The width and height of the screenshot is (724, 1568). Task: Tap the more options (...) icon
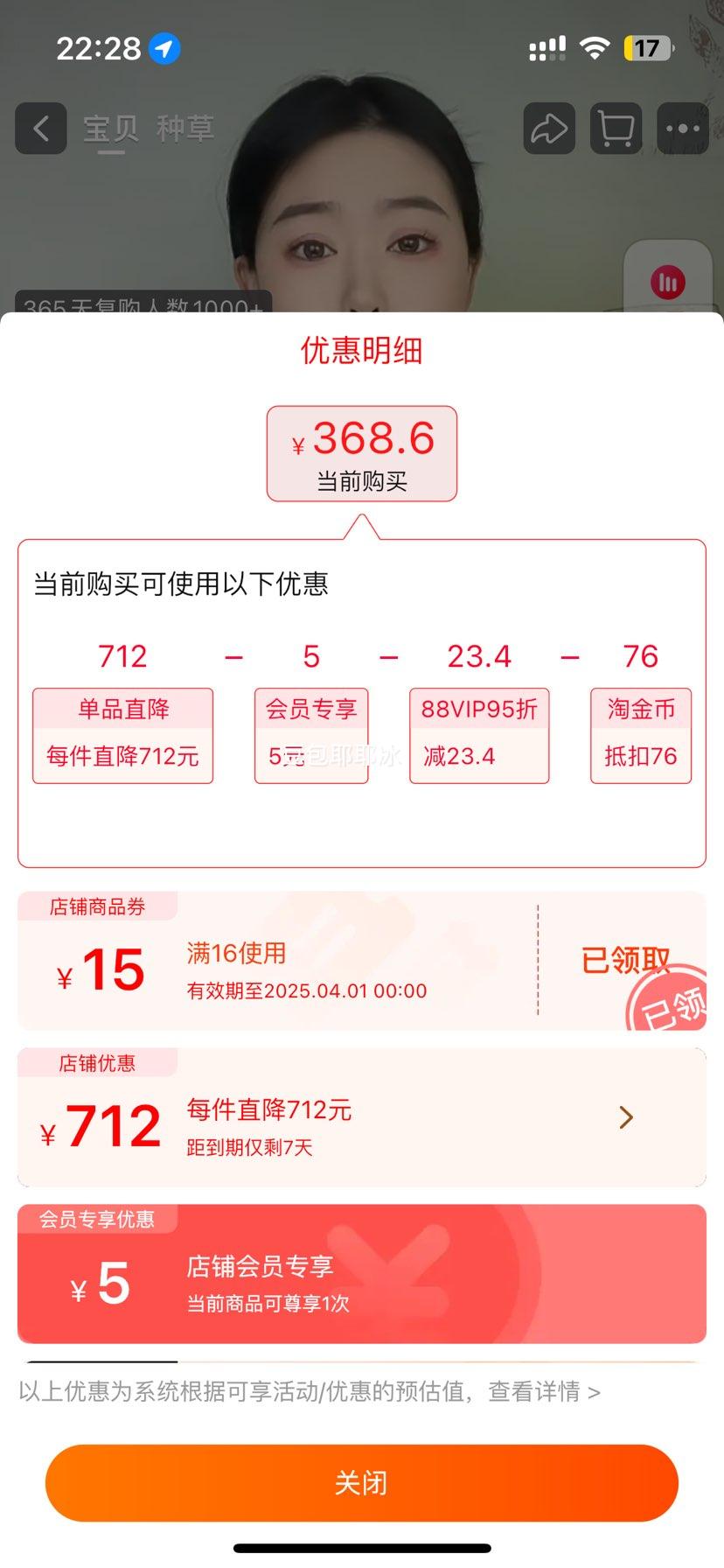[x=682, y=129]
